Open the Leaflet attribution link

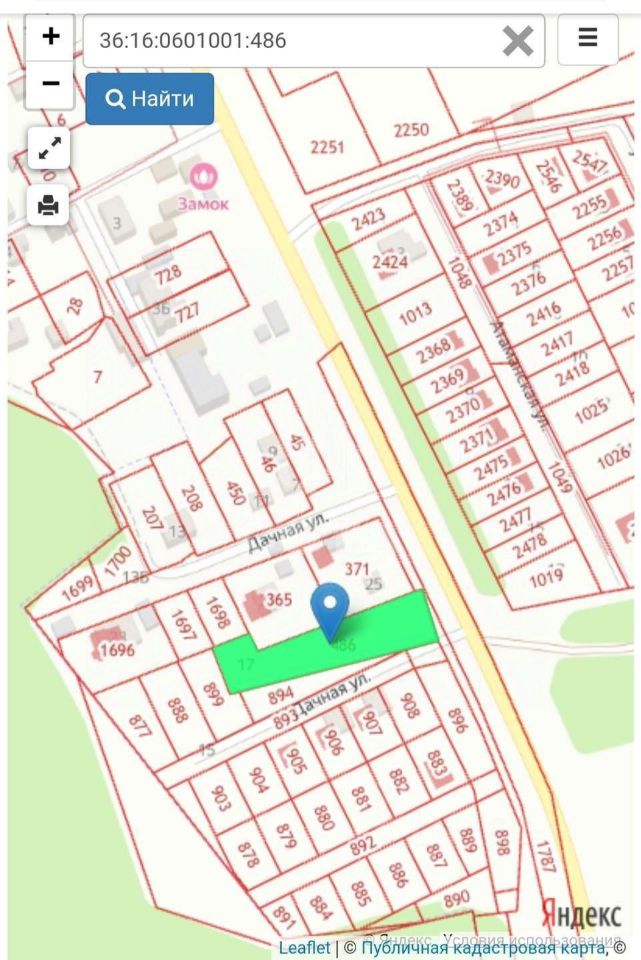click(304, 948)
